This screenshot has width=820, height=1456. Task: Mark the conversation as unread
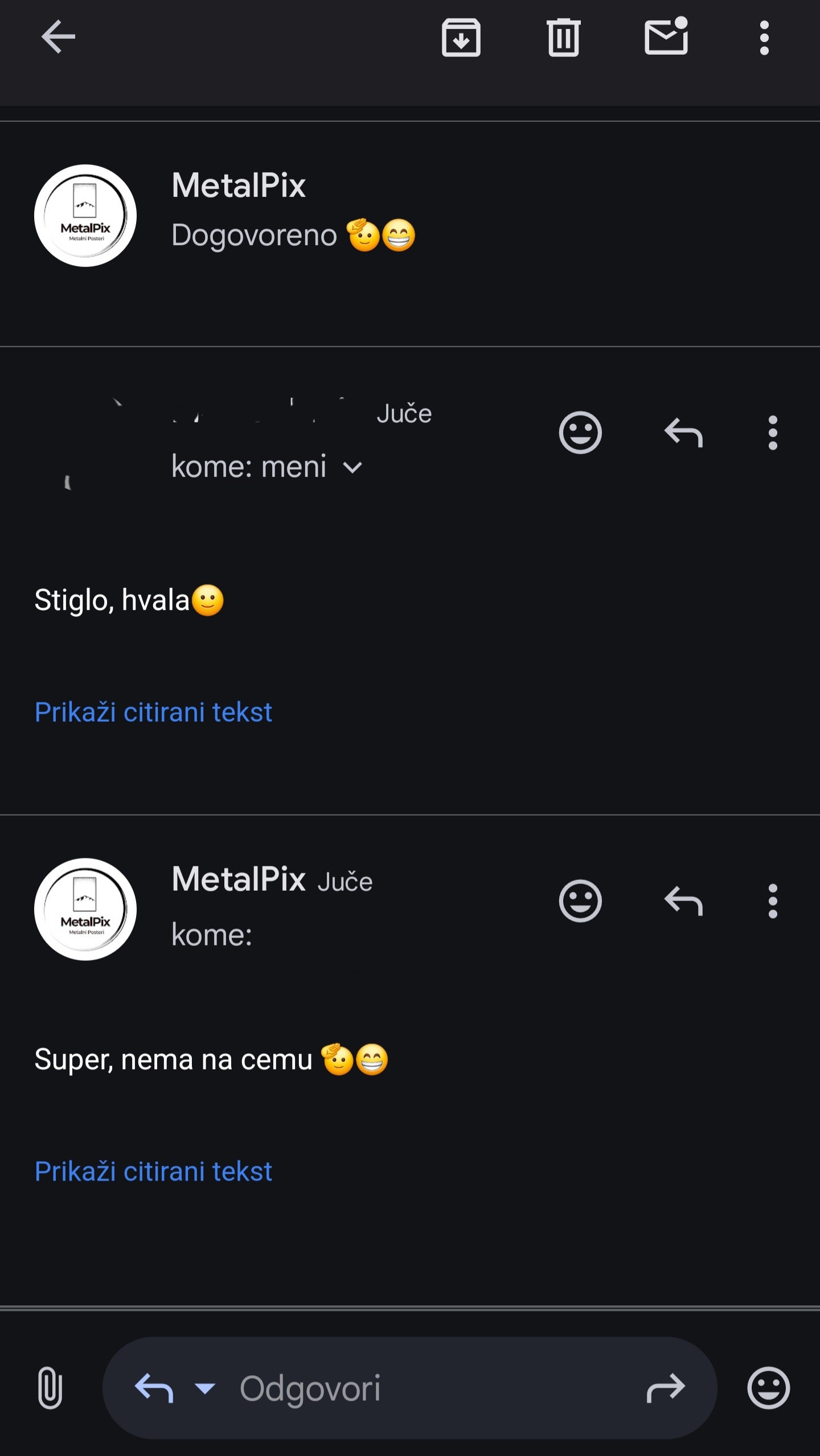pyautogui.click(x=666, y=38)
